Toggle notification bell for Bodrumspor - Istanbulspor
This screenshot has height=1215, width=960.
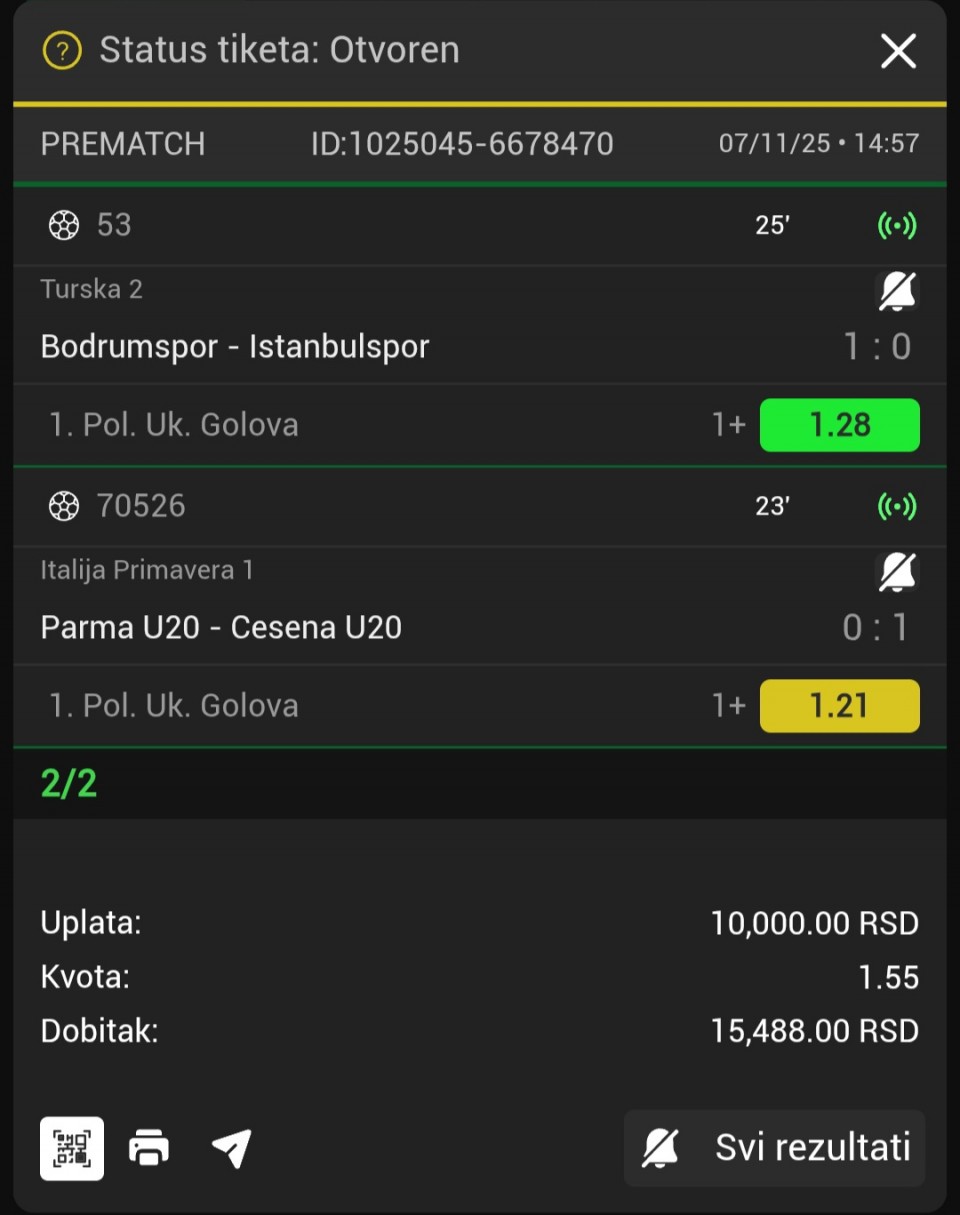(x=897, y=291)
